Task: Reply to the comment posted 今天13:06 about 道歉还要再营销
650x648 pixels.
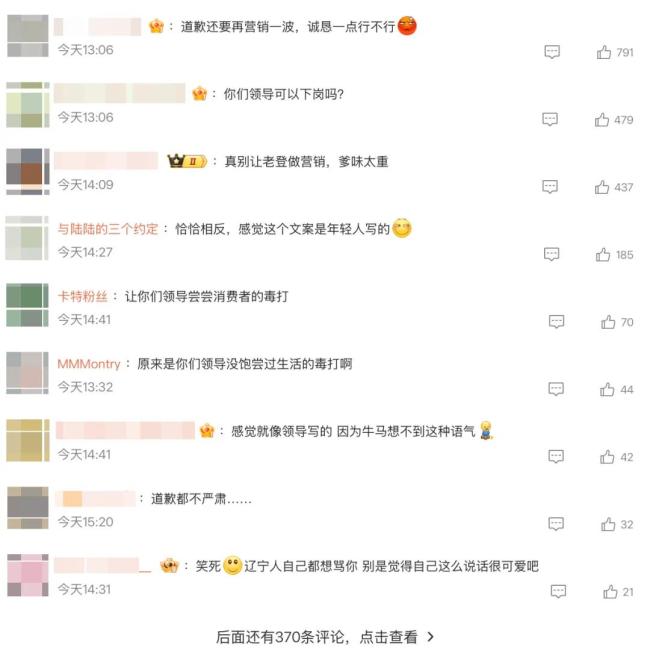Action: pos(552,52)
